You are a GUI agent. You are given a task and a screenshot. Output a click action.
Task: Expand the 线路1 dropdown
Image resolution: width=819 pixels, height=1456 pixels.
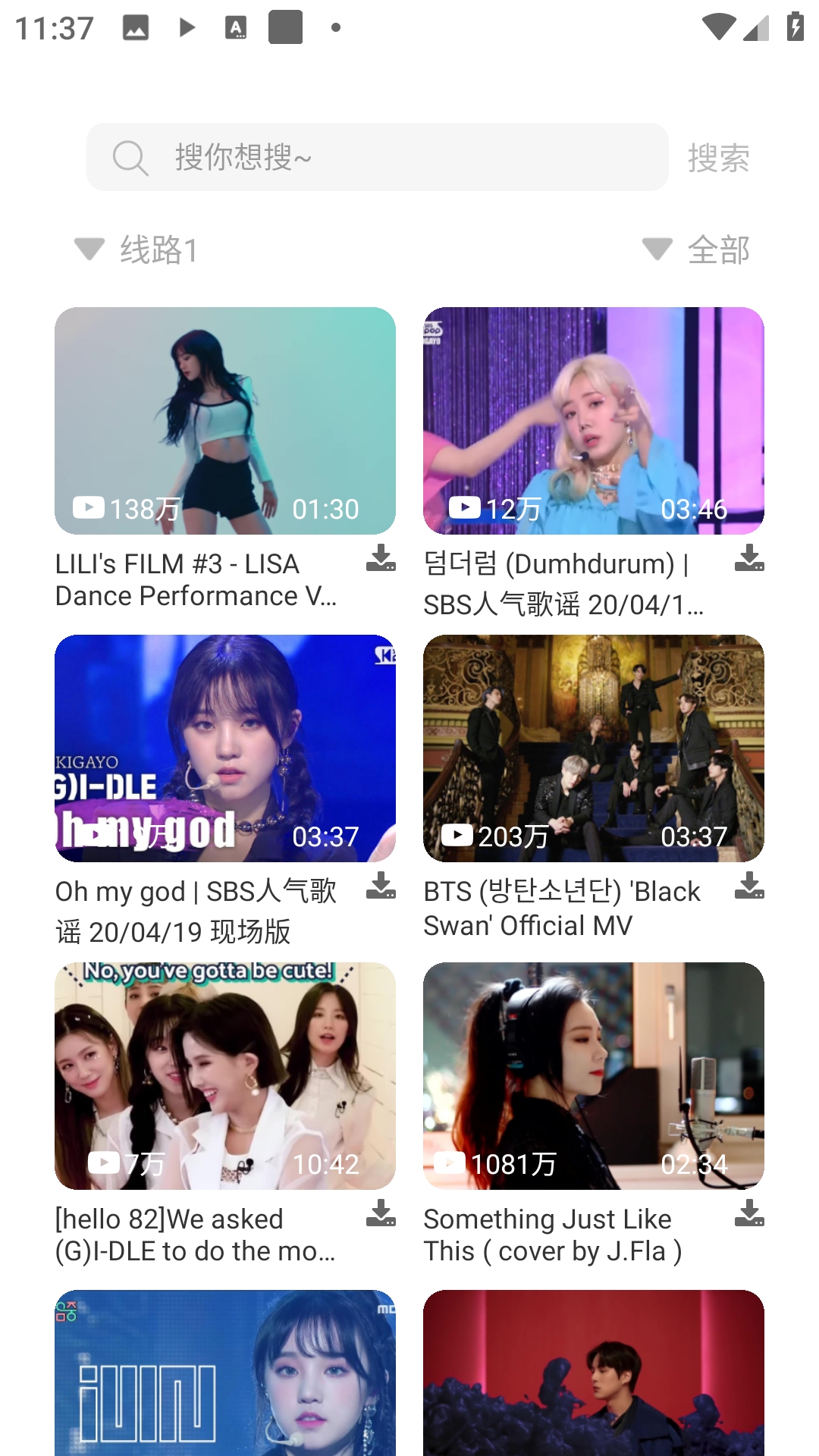137,249
